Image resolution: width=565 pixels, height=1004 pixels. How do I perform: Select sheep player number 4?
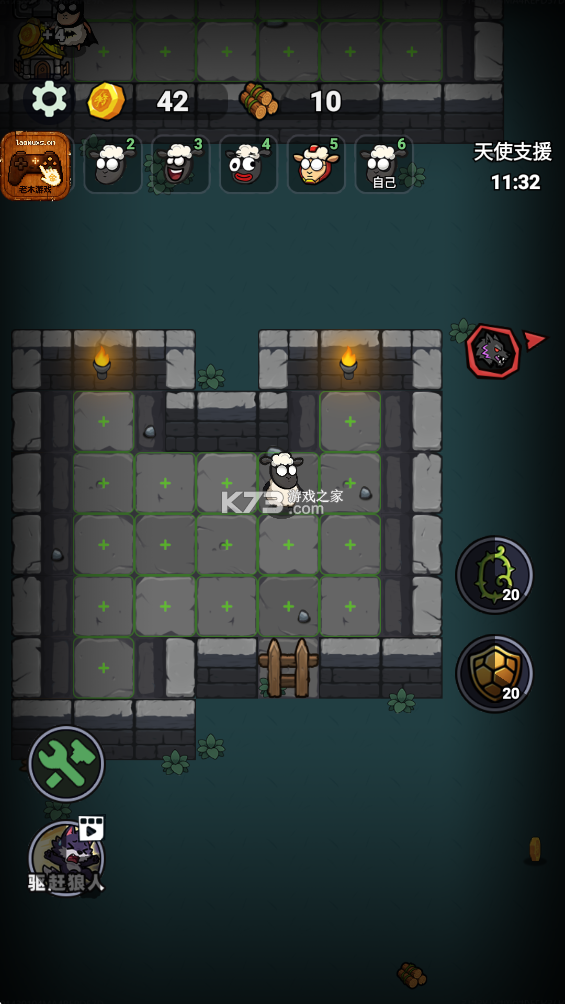[249, 164]
